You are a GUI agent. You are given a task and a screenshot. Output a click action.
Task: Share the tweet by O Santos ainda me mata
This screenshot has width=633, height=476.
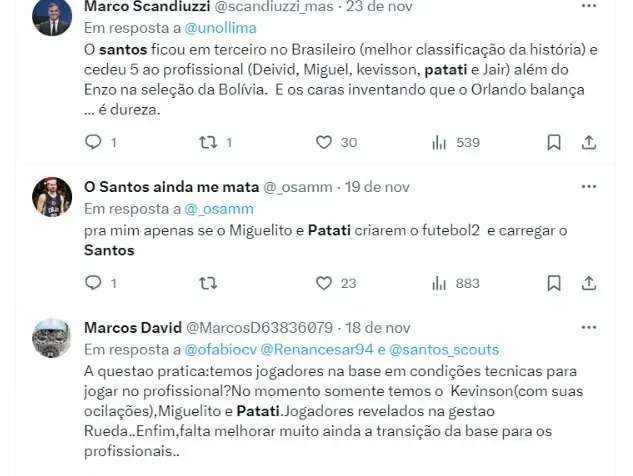[590, 283]
